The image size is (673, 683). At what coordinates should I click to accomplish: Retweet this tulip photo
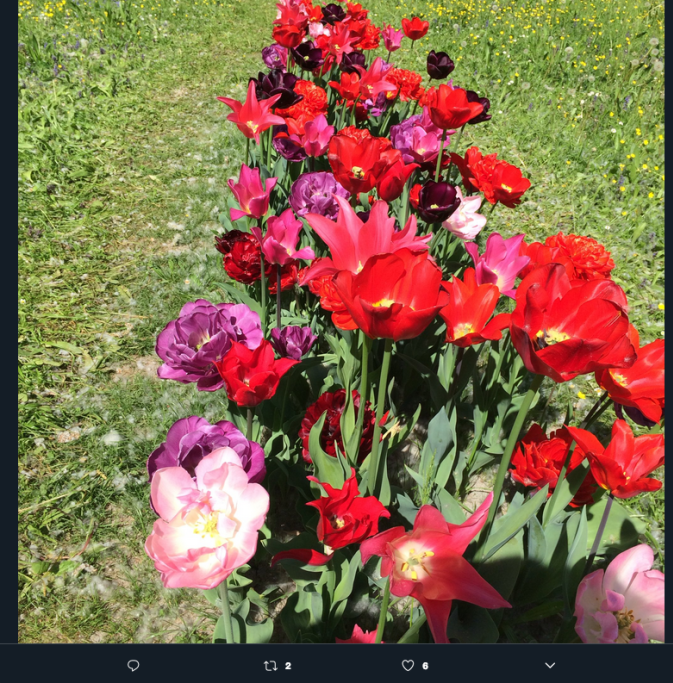pyautogui.click(x=271, y=665)
